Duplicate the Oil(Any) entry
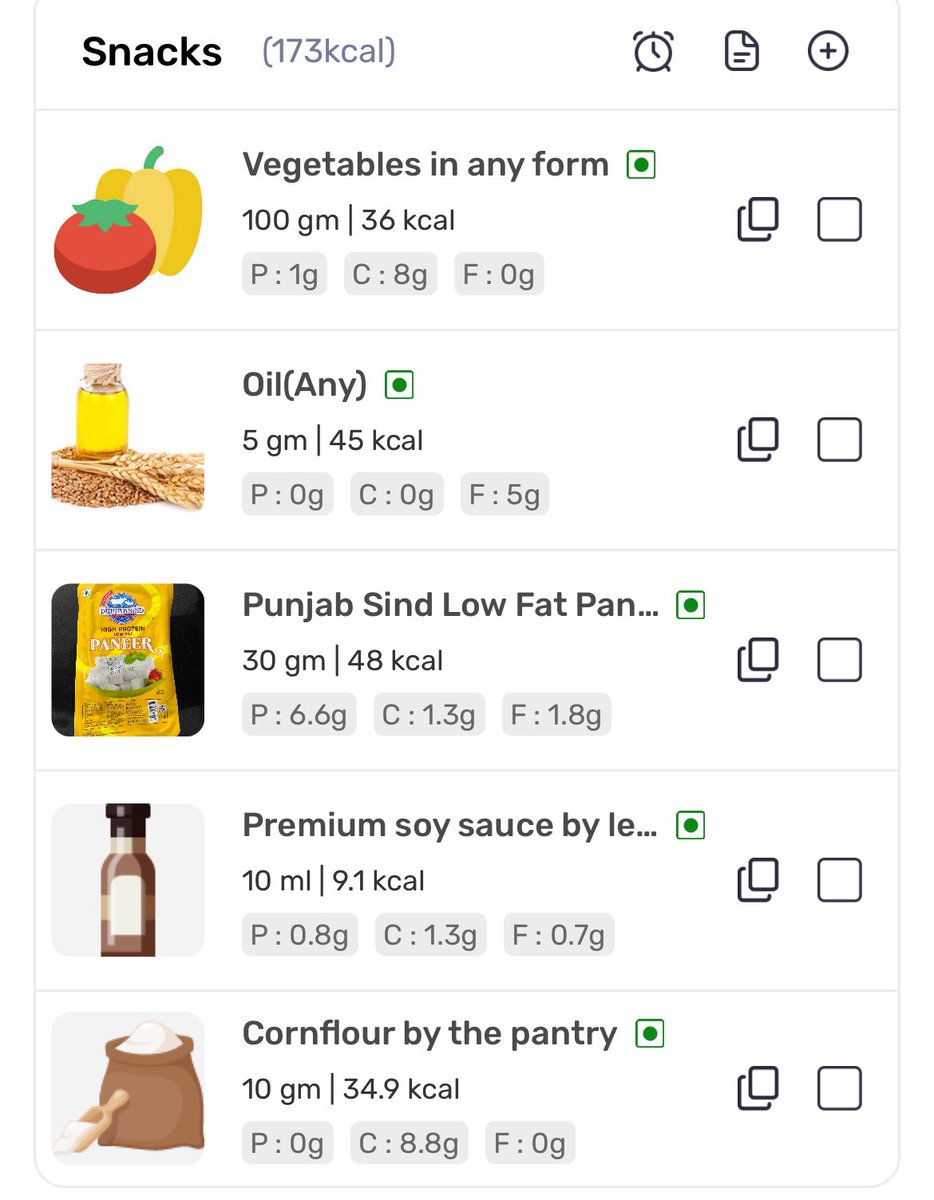934x1200 pixels. (758, 440)
